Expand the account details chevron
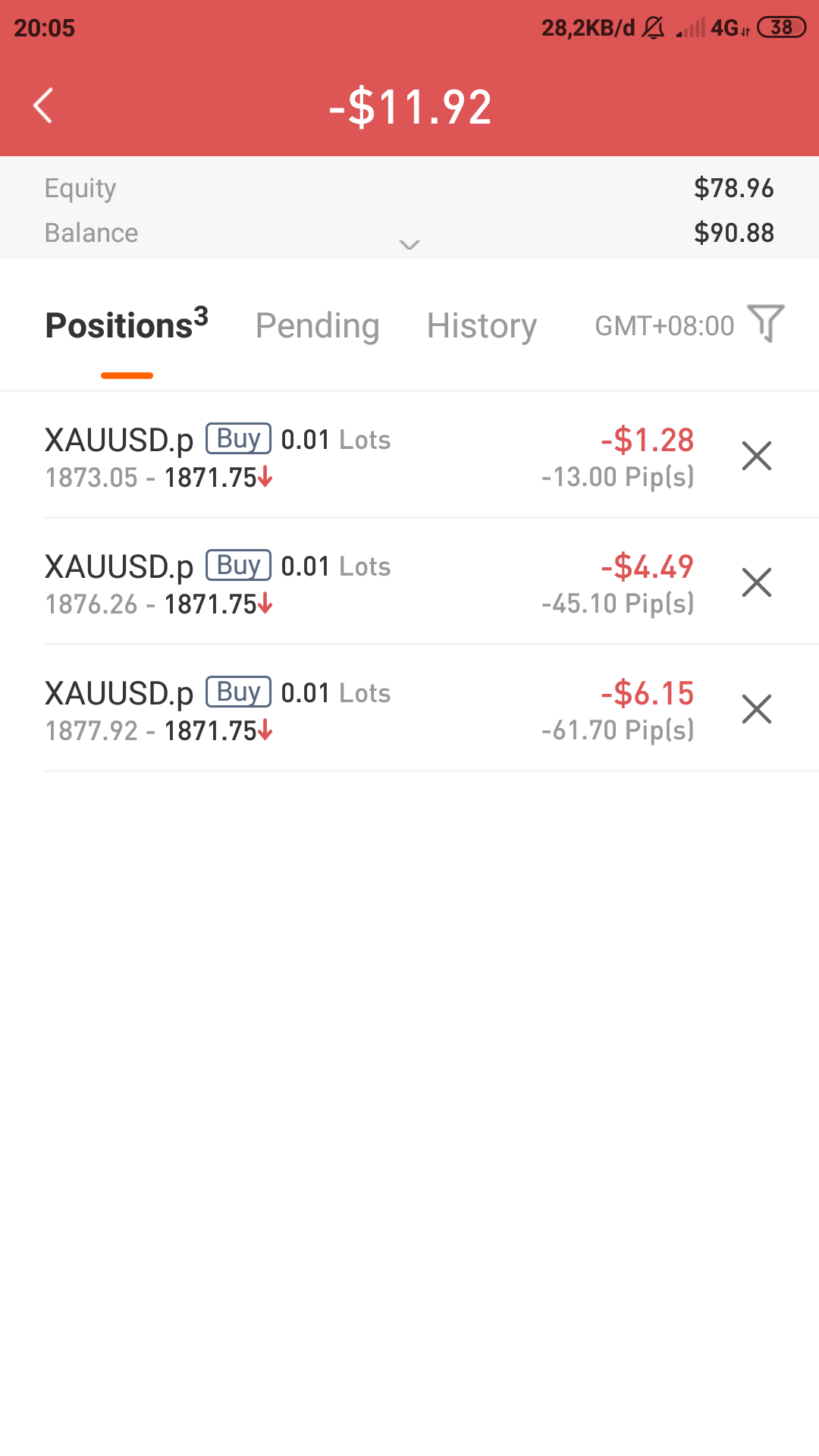The height and width of the screenshot is (1456, 819). [x=409, y=244]
